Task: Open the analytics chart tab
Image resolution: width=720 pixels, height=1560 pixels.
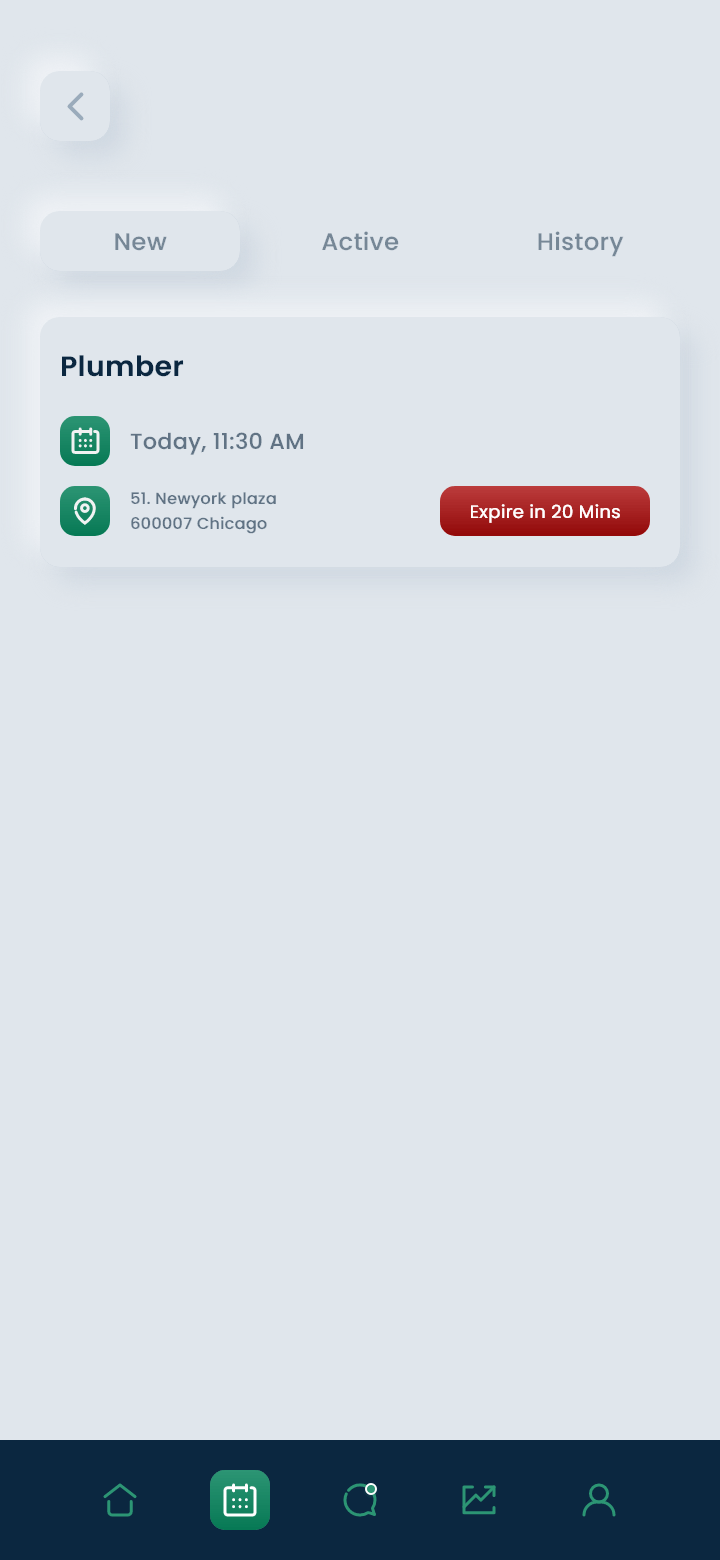Action: [x=479, y=1500]
